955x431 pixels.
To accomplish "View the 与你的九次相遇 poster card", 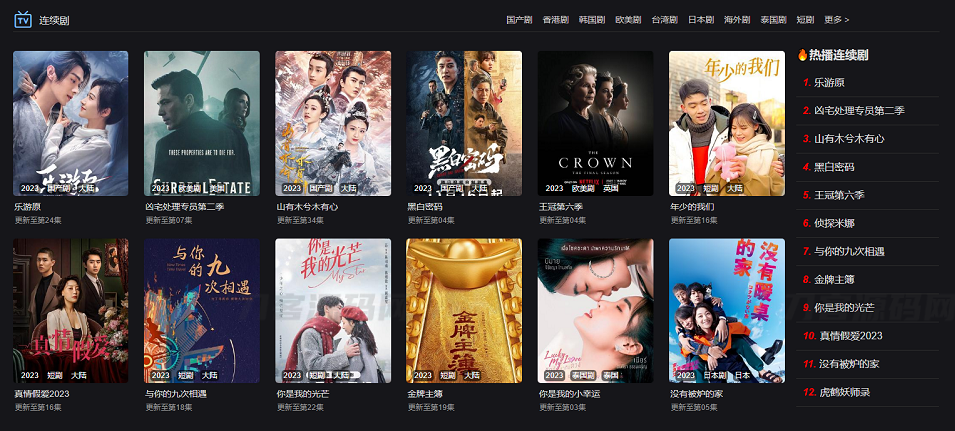I will click(x=201, y=310).
